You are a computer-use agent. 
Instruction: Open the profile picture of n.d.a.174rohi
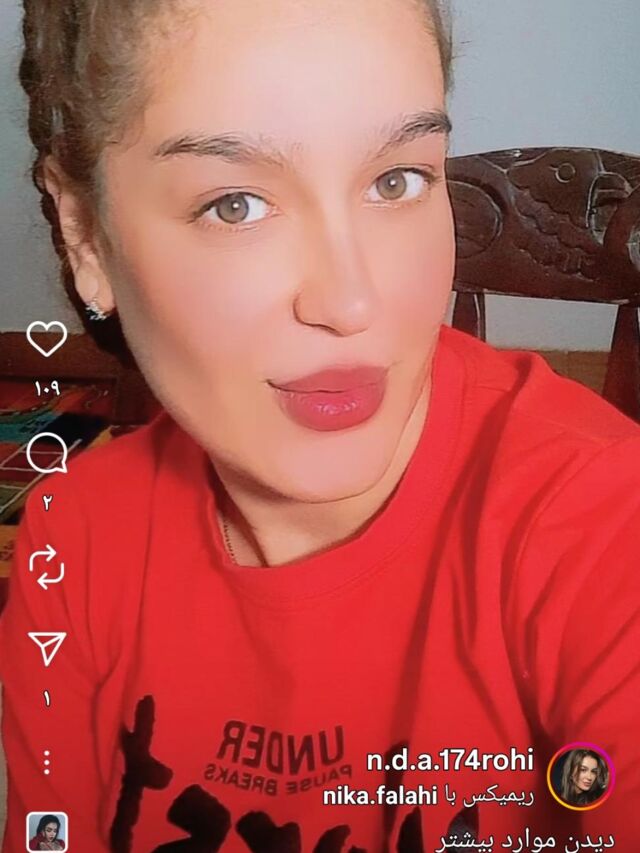[x=580, y=777]
